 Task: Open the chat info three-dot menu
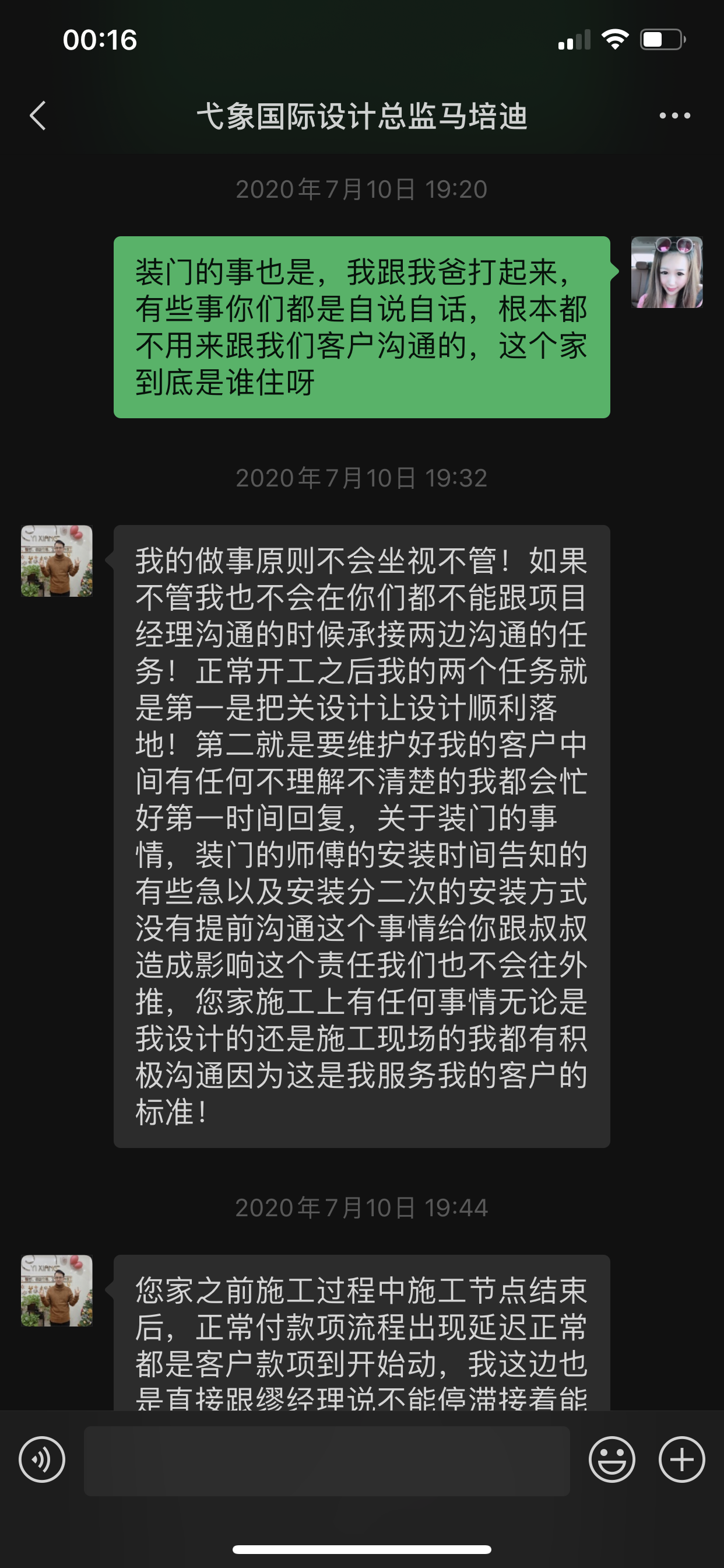(x=674, y=116)
